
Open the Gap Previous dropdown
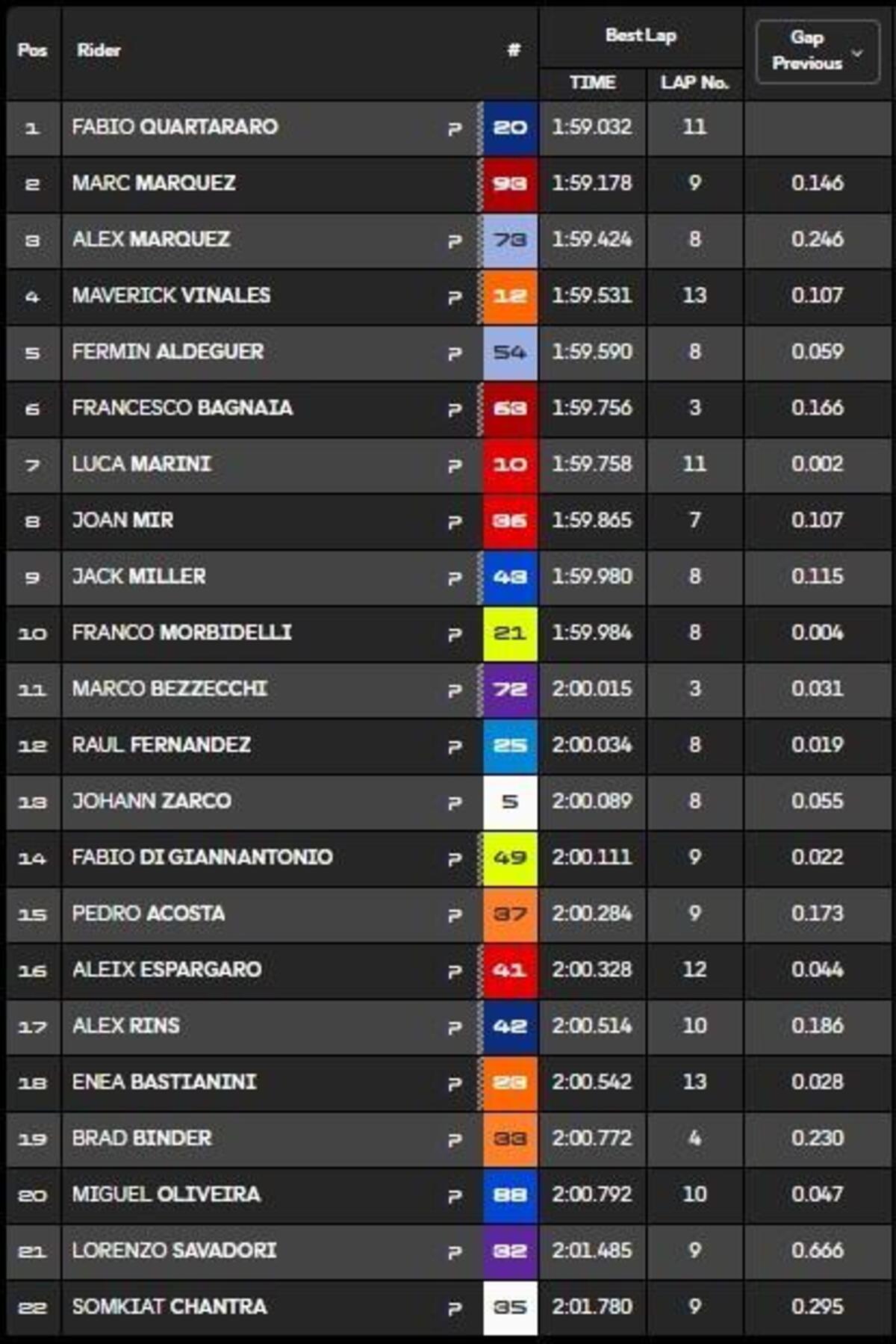pyautogui.click(x=818, y=51)
